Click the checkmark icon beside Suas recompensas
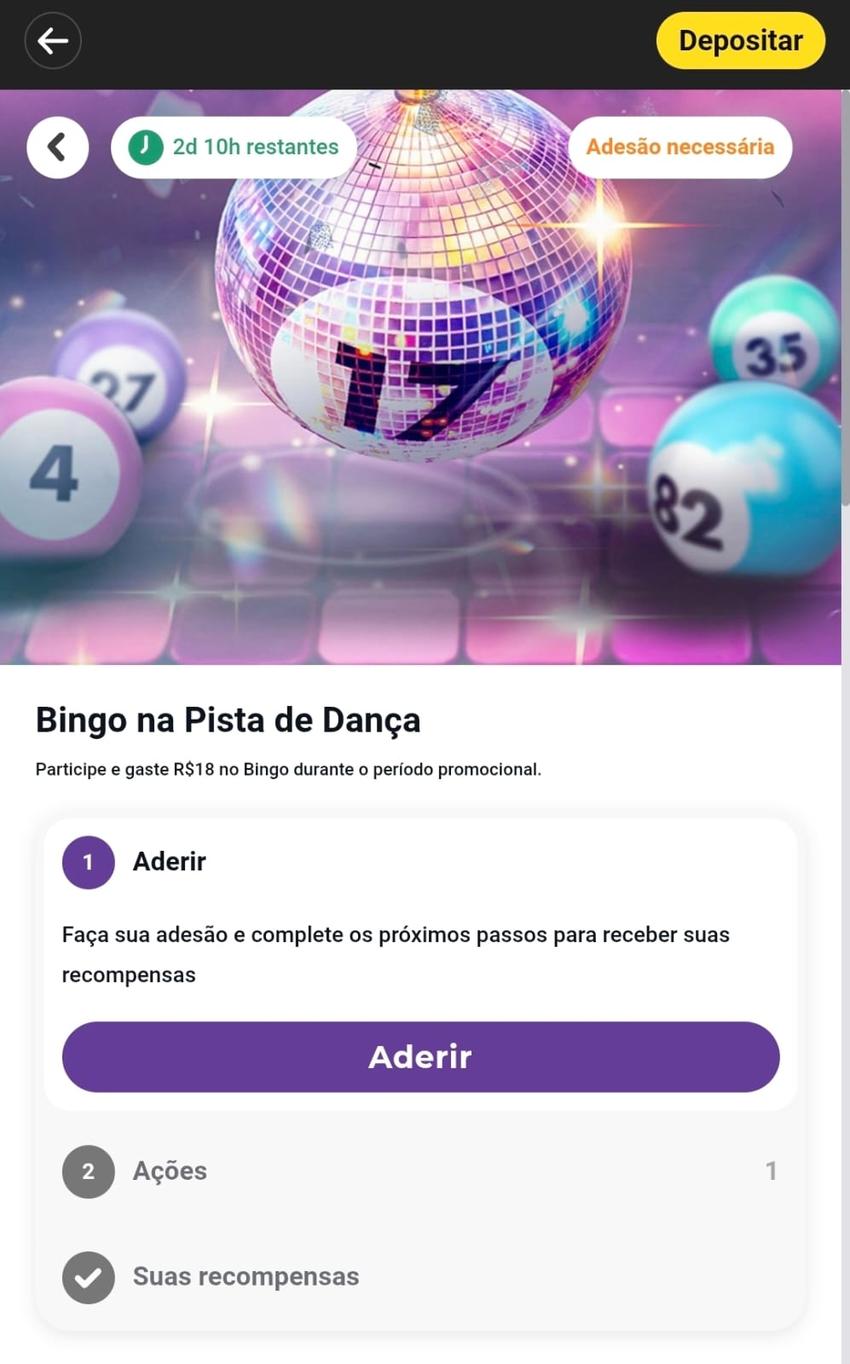This screenshot has width=850, height=1364. coord(88,1276)
